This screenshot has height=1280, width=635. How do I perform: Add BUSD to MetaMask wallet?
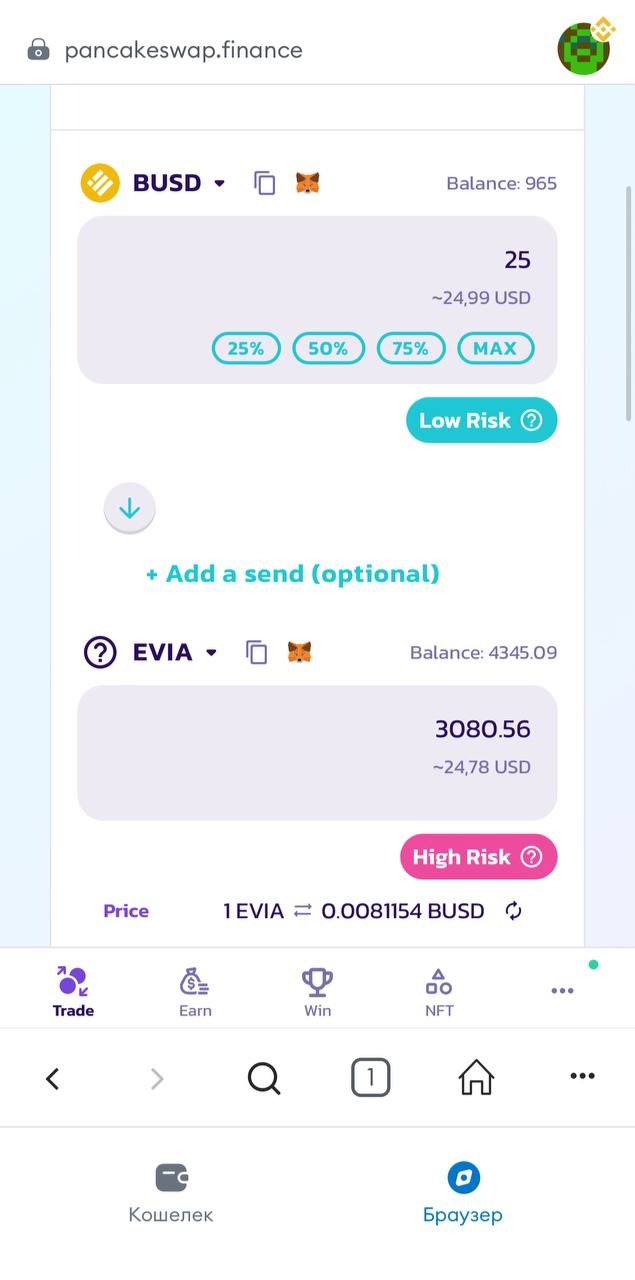307,183
